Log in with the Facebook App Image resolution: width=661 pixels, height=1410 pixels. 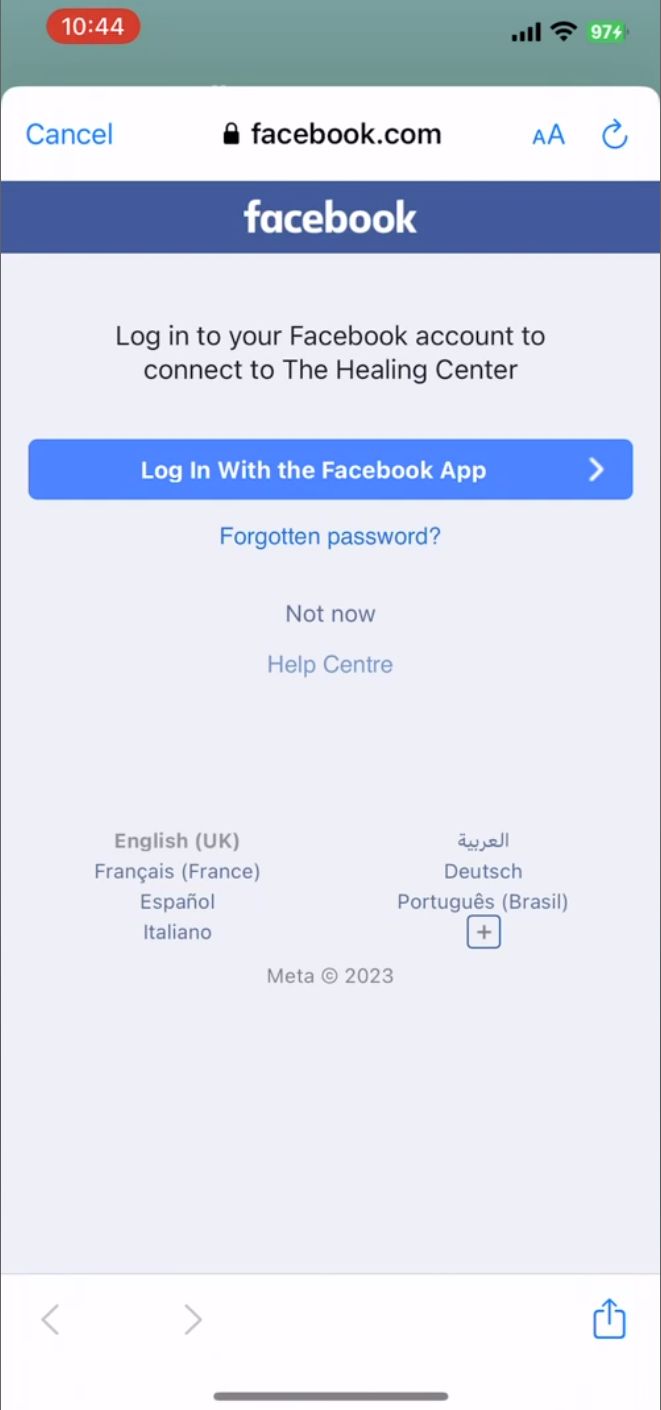click(x=330, y=470)
